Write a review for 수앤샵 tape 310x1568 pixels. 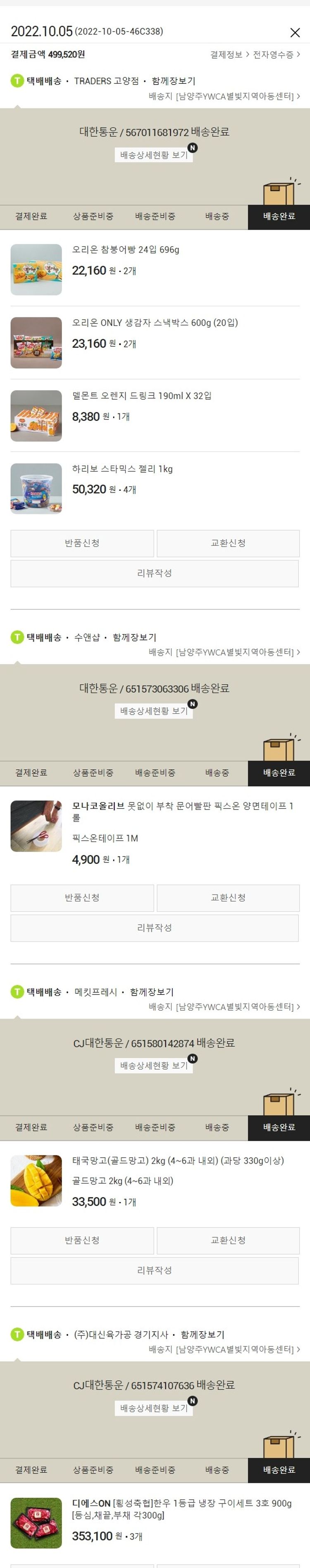point(154,928)
